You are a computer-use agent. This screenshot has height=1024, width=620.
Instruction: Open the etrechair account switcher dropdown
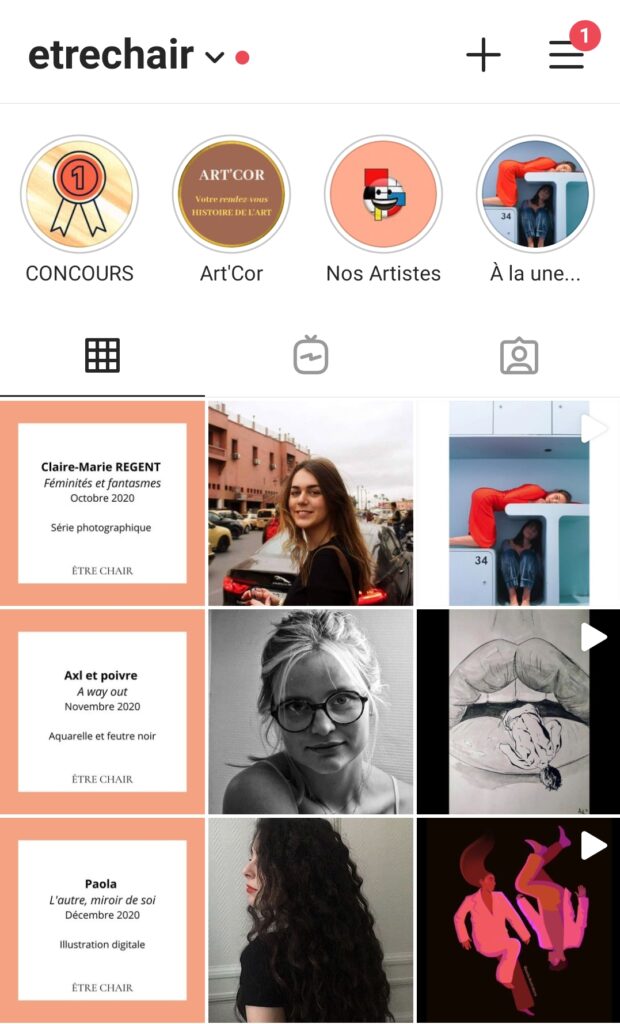pos(214,57)
